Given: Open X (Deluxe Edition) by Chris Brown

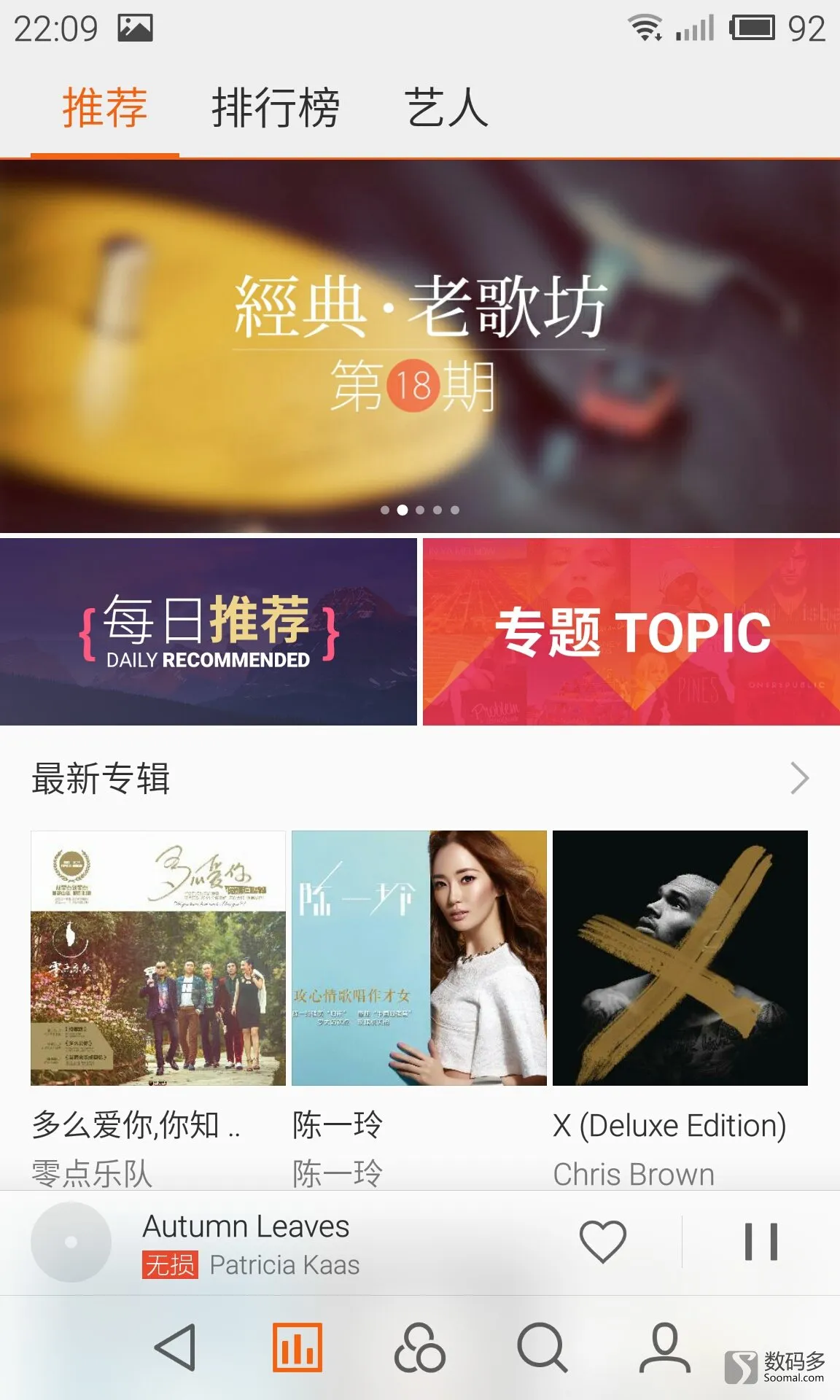Looking at the screenshot, I should [680, 958].
